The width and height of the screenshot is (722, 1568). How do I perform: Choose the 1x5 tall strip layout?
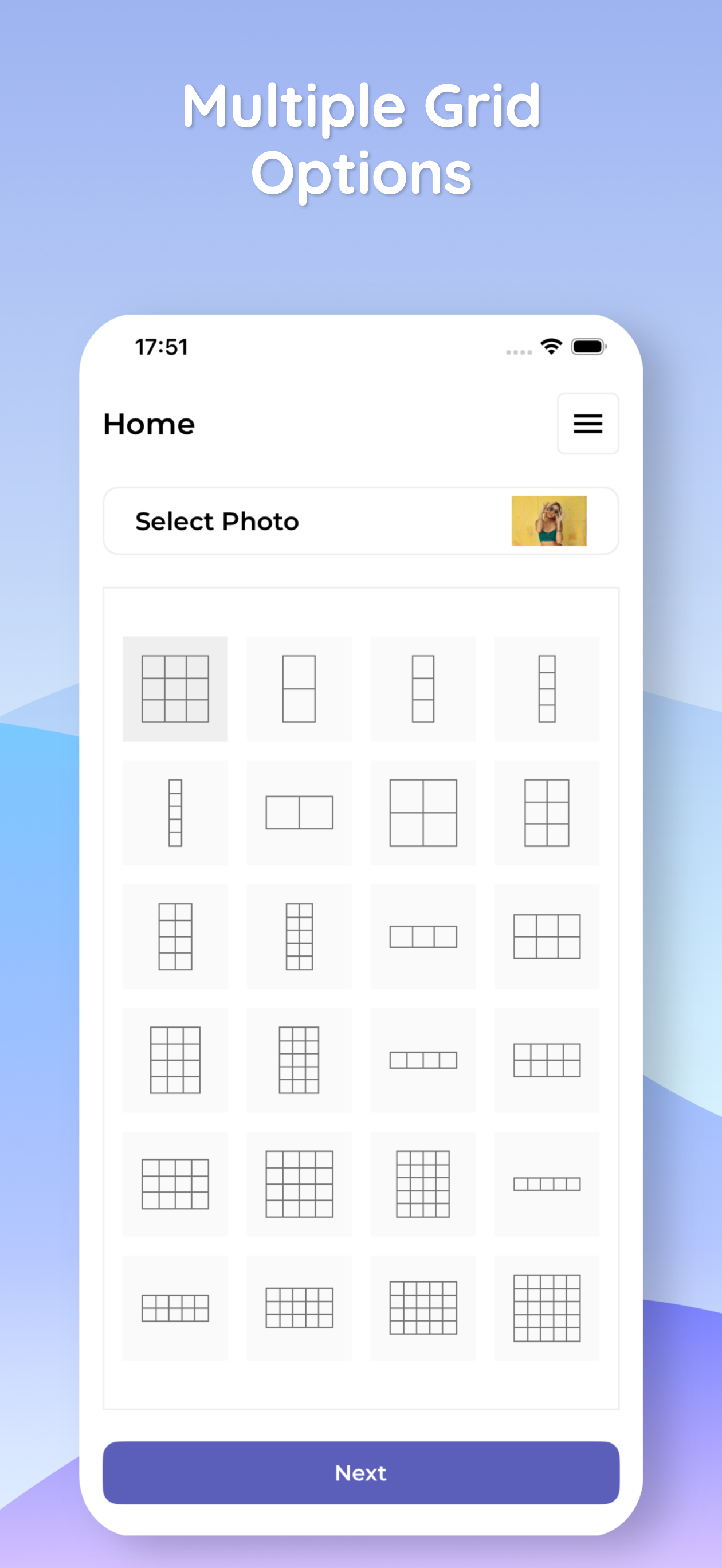point(175,812)
